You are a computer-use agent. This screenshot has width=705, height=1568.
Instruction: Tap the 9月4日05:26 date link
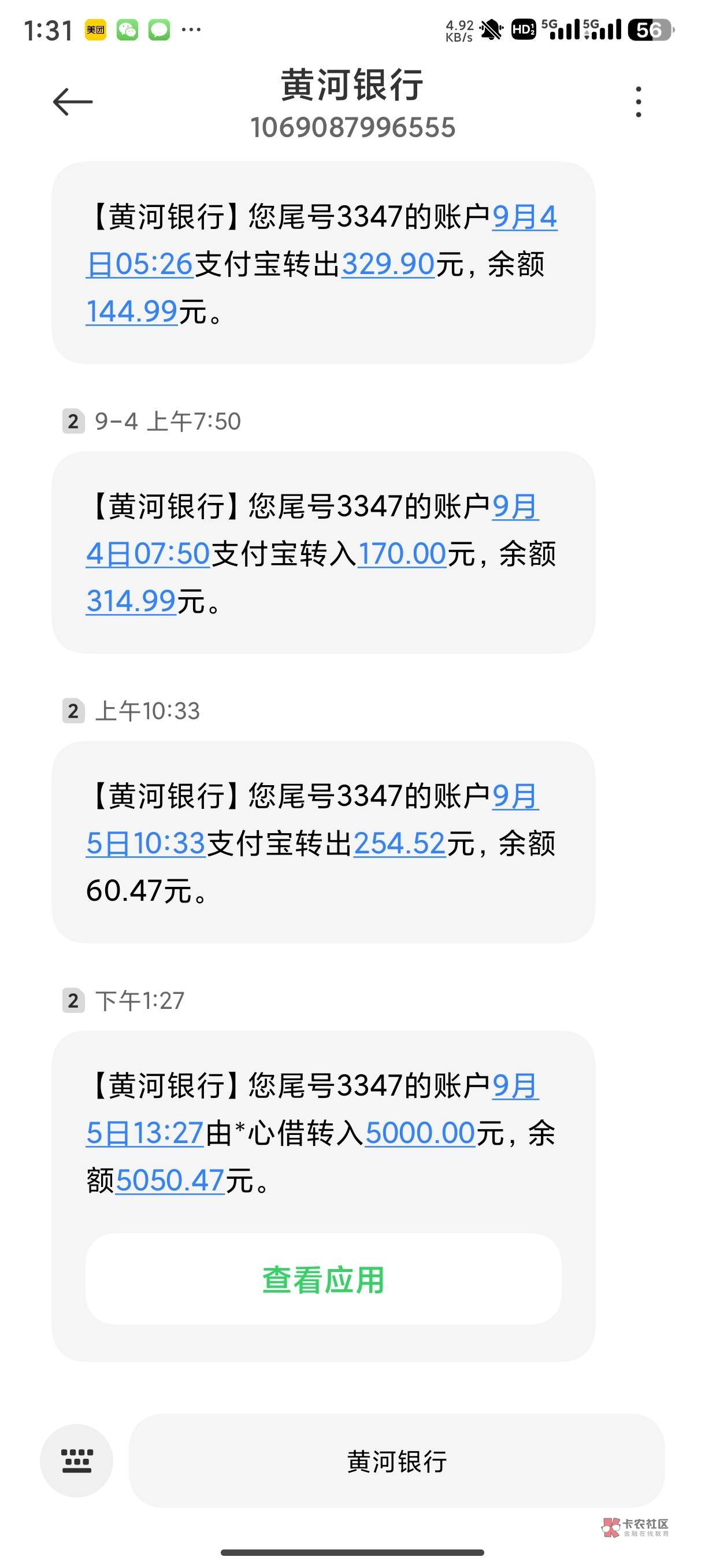click(139, 264)
